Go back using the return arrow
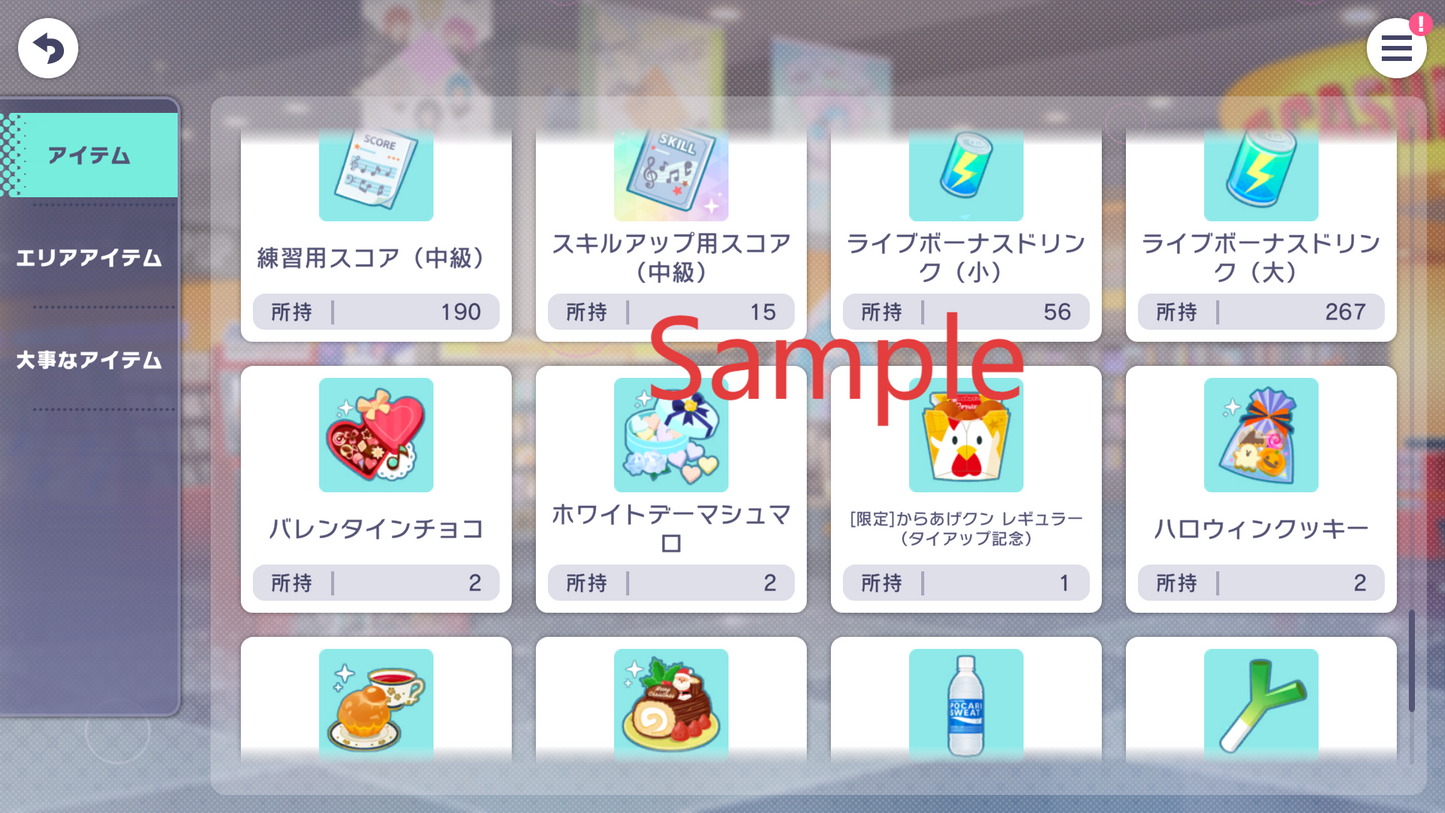This screenshot has height=813, width=1445. click(x=48, y=48)
